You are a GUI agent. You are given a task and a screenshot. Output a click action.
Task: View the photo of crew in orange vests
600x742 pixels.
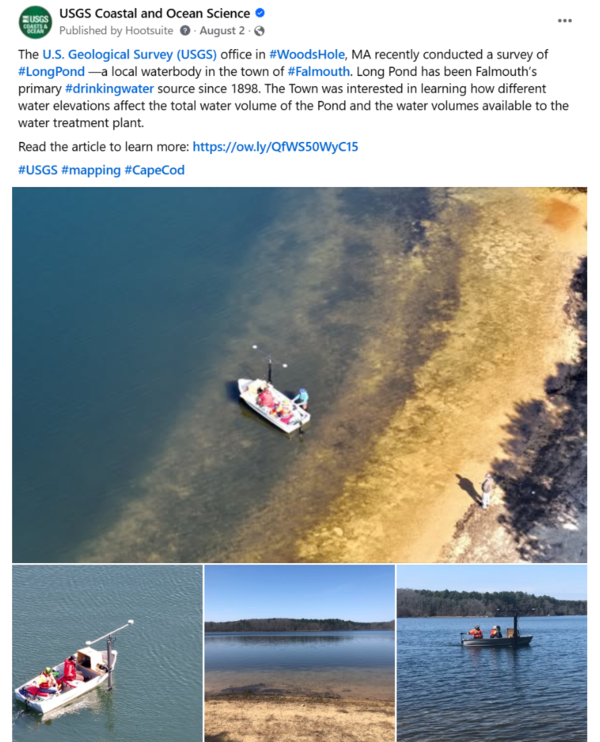pos(491,653)
